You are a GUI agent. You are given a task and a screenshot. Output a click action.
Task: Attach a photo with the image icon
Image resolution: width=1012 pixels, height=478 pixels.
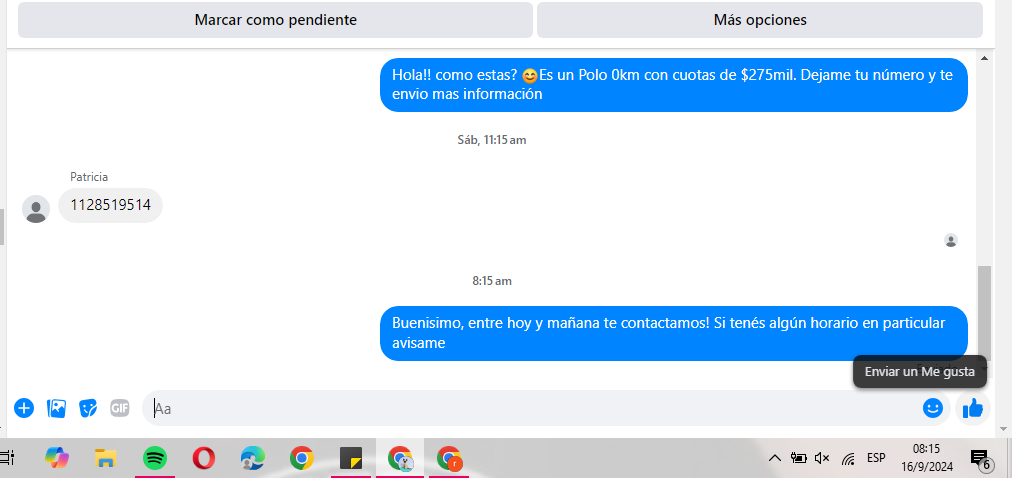click(57, 408)
